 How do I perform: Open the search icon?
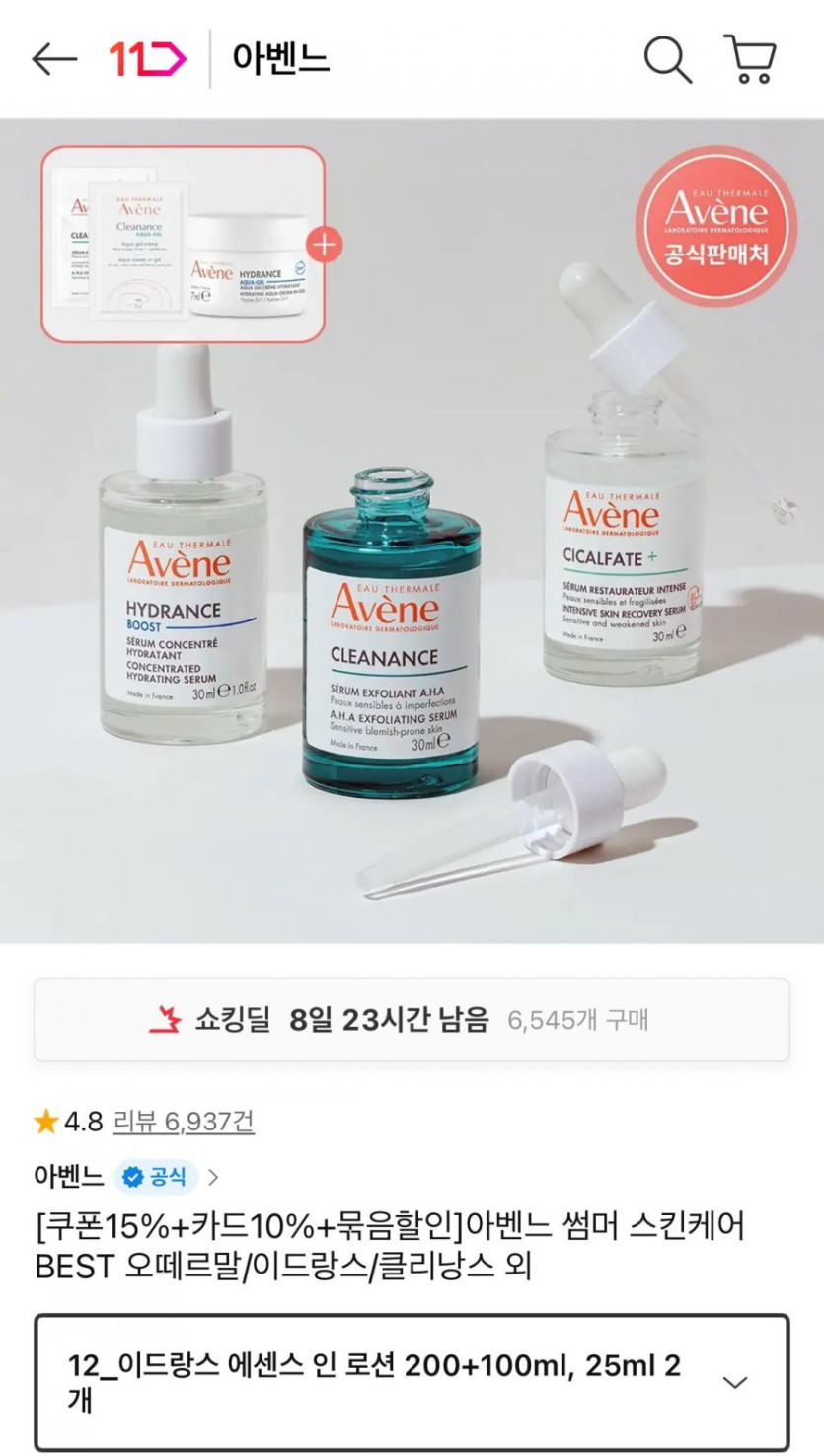(667, 59)
